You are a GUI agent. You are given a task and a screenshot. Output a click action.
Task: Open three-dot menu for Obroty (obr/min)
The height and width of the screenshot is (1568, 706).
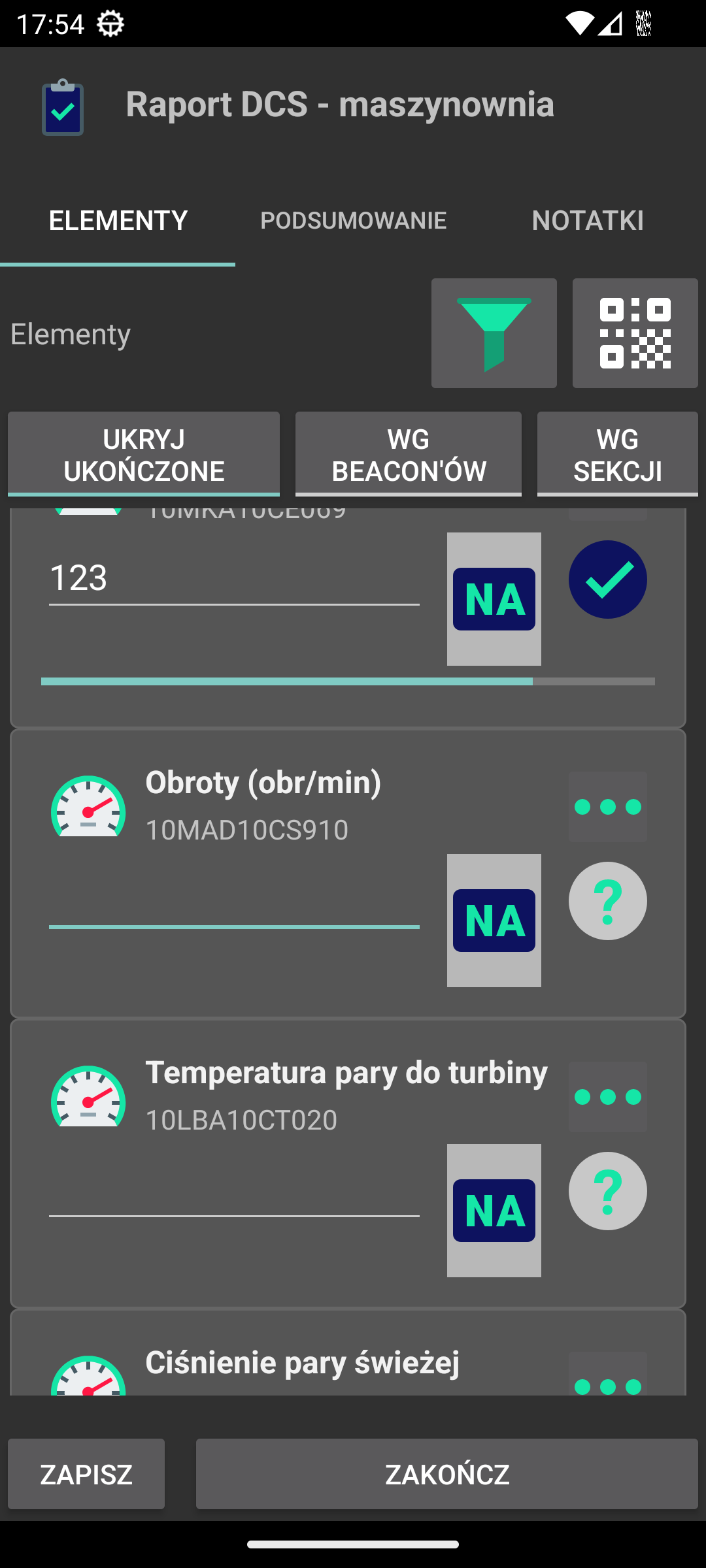(607, 807)
